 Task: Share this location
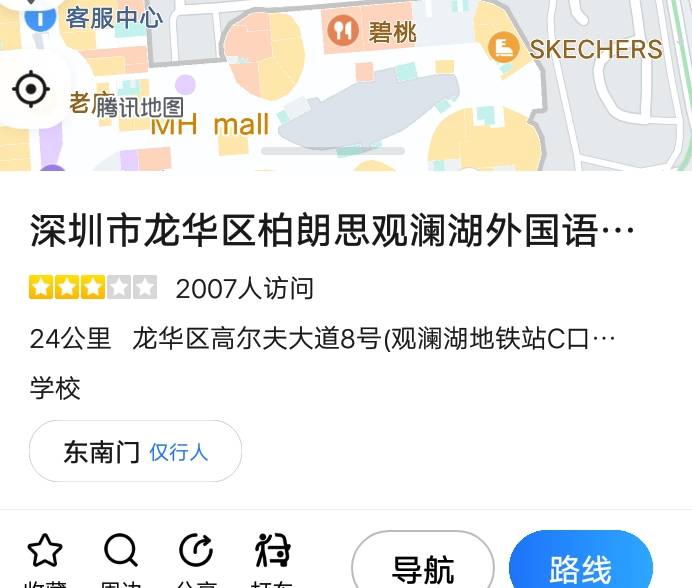pyautogui.click(x=196, y=552)
